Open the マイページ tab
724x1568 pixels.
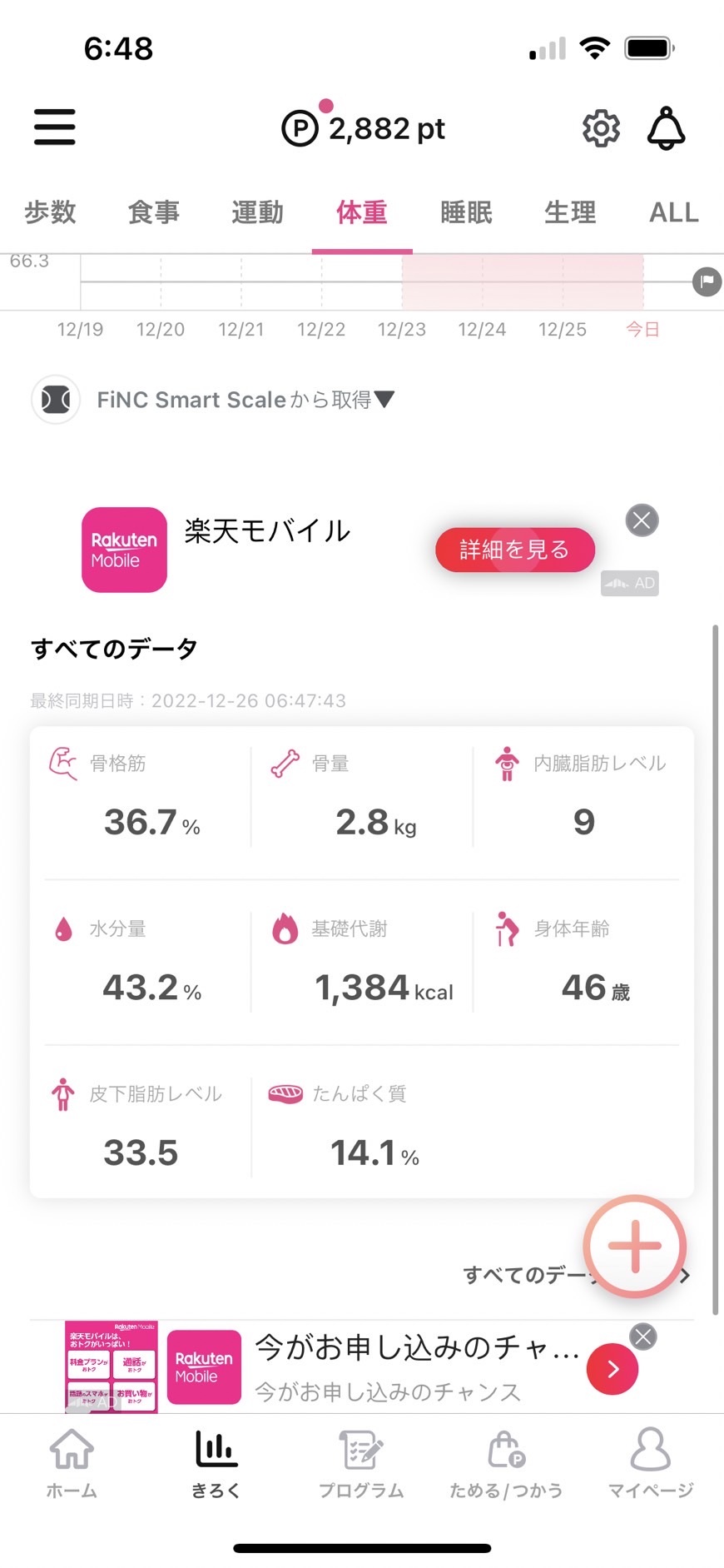(651, 1463)
